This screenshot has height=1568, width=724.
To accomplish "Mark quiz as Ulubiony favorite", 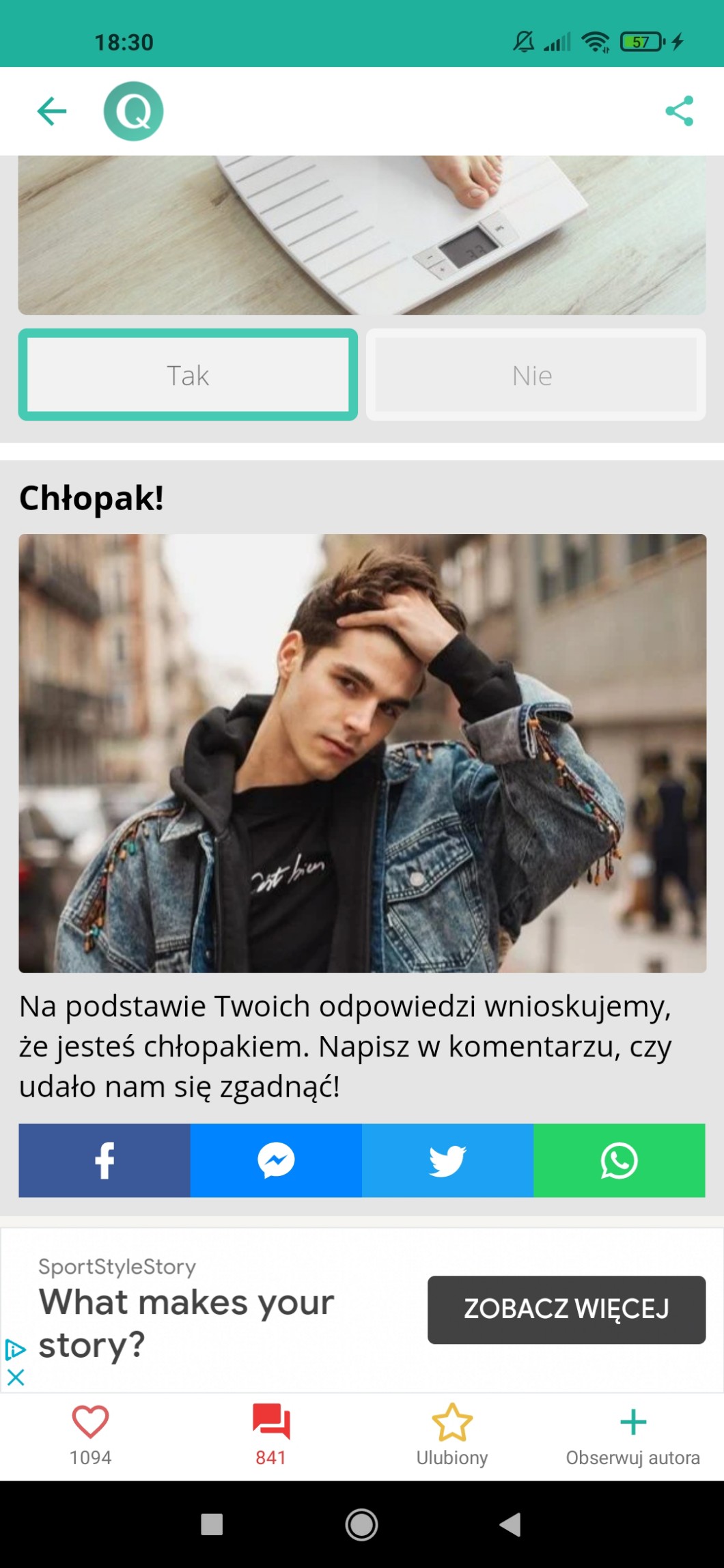I will click(452, 1434).
